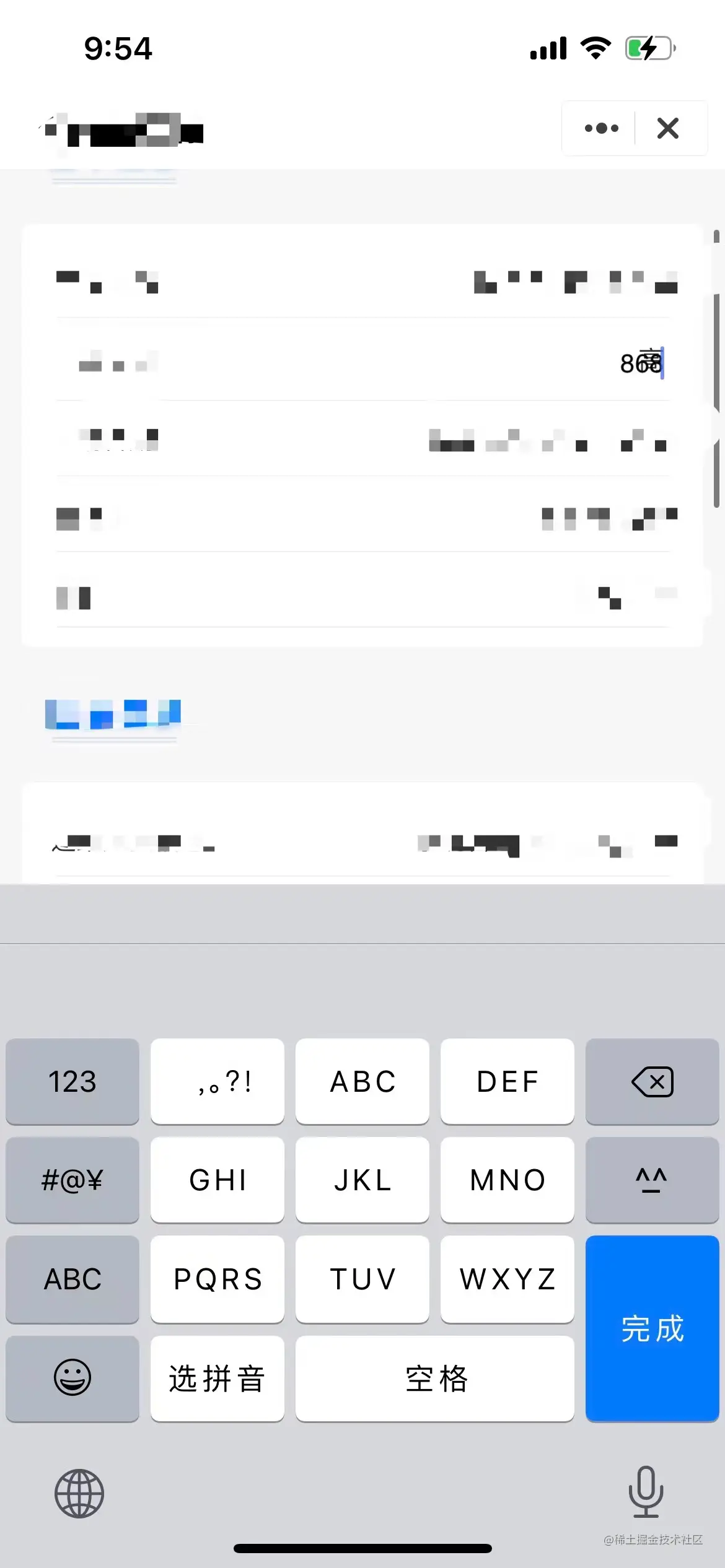Viewport: 725px width, 1568px height.
Task: Open the three-dot more options menu
Action: pos(601,128)
